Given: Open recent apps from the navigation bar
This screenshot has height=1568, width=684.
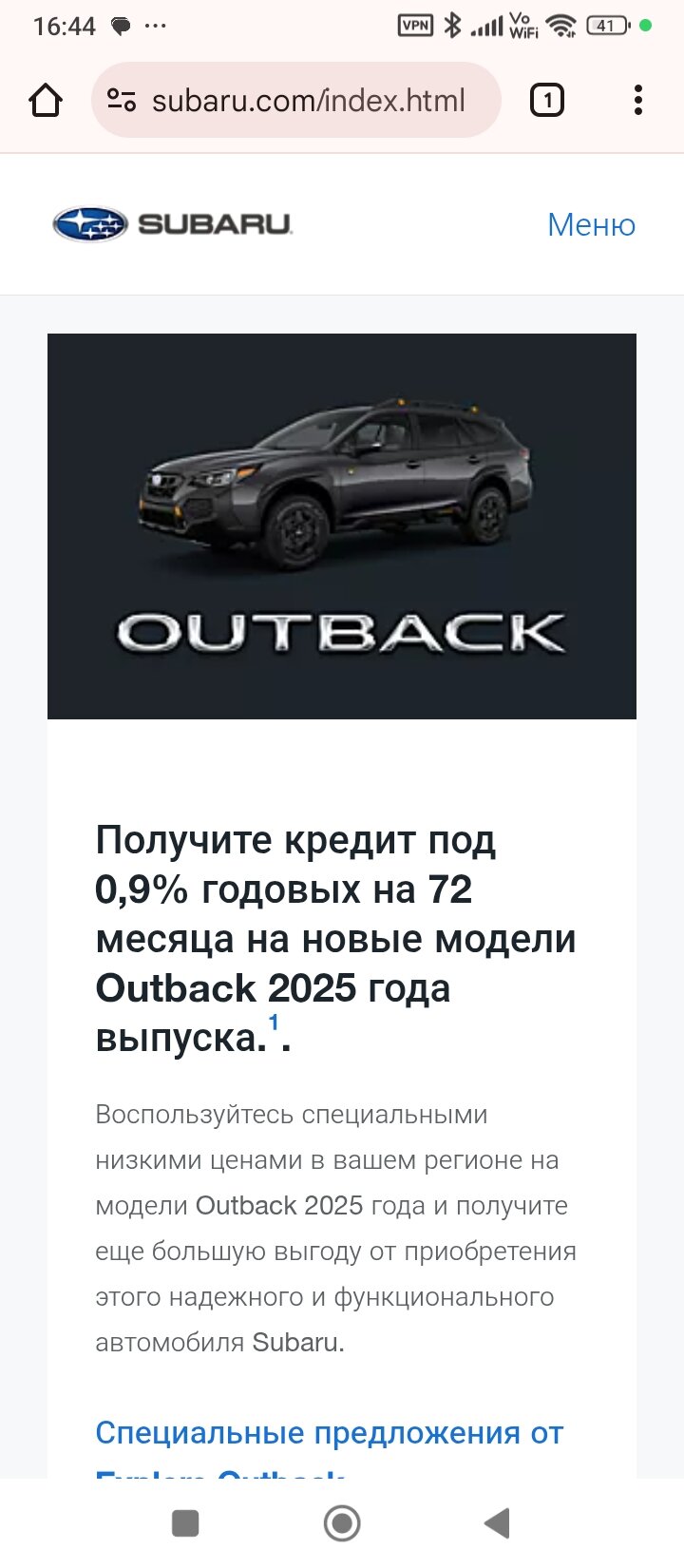Looking at the screenshot, I should [185, 1523].
